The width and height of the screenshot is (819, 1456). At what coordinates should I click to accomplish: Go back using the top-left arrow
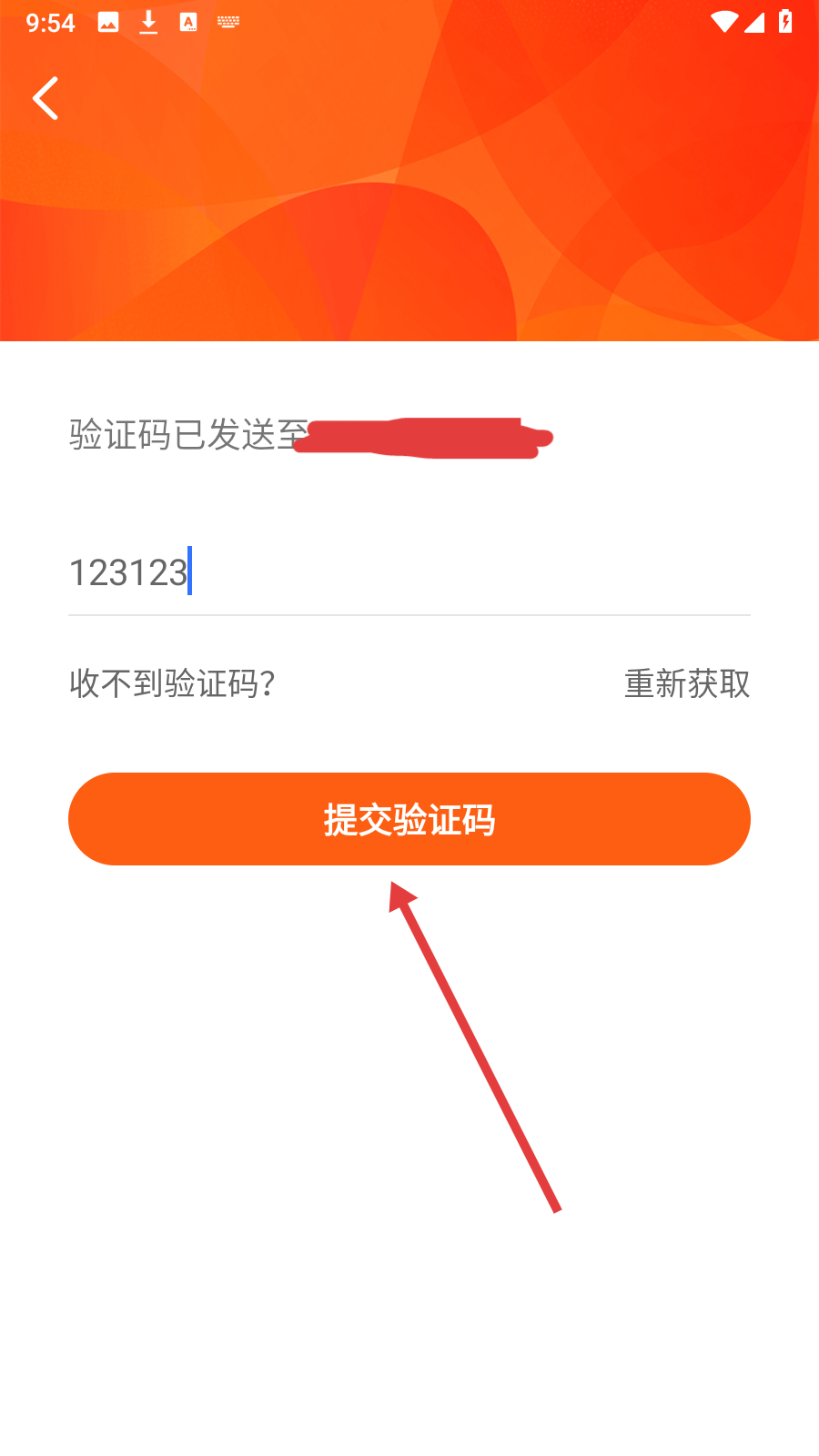pyautogui.click(x=45, y=98)
